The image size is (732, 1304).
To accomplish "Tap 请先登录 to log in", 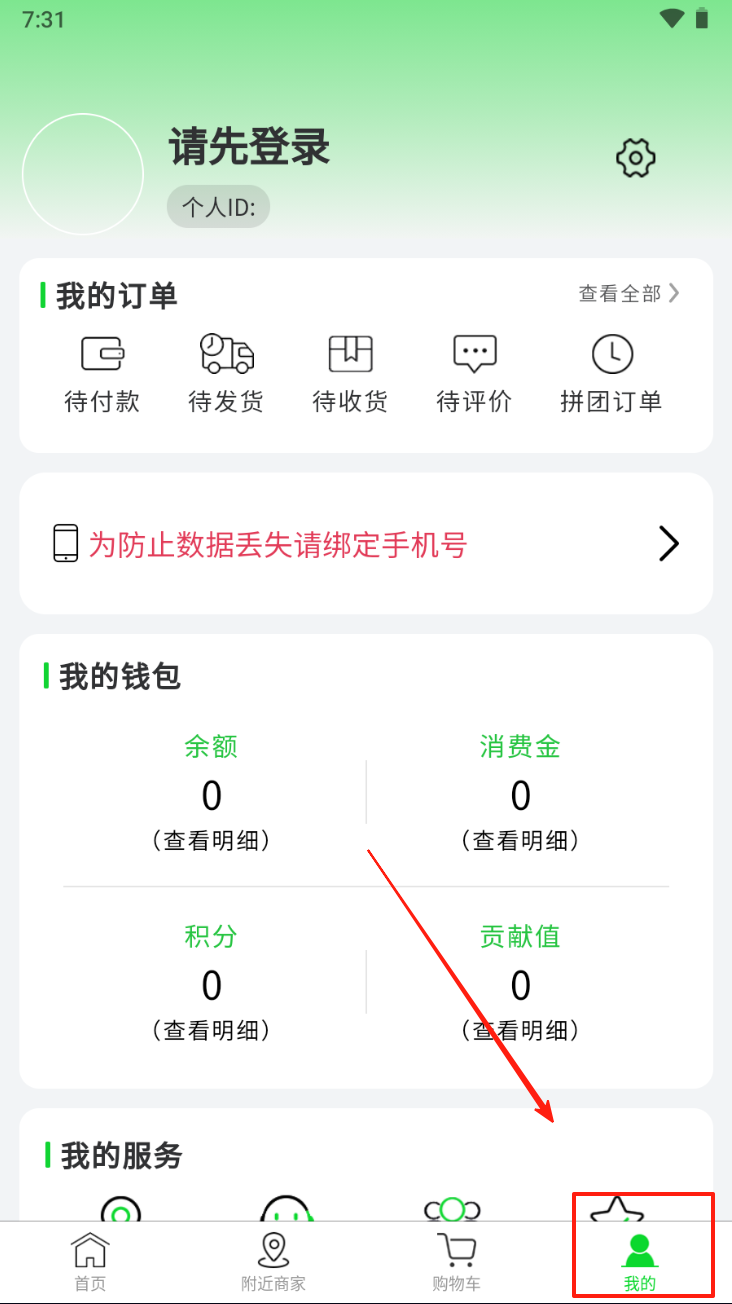I will (249, 149).
